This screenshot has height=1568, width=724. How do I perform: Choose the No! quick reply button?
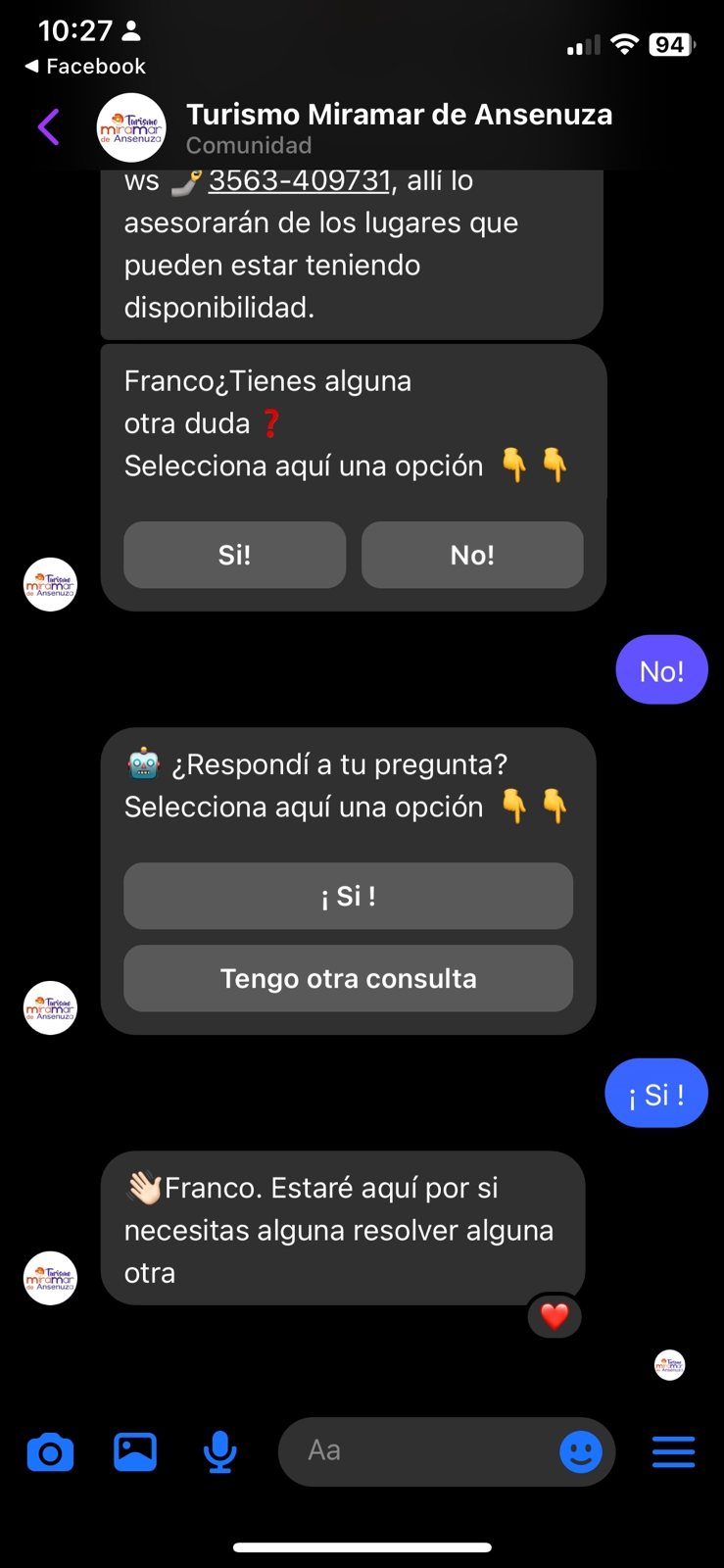point(472,555)
